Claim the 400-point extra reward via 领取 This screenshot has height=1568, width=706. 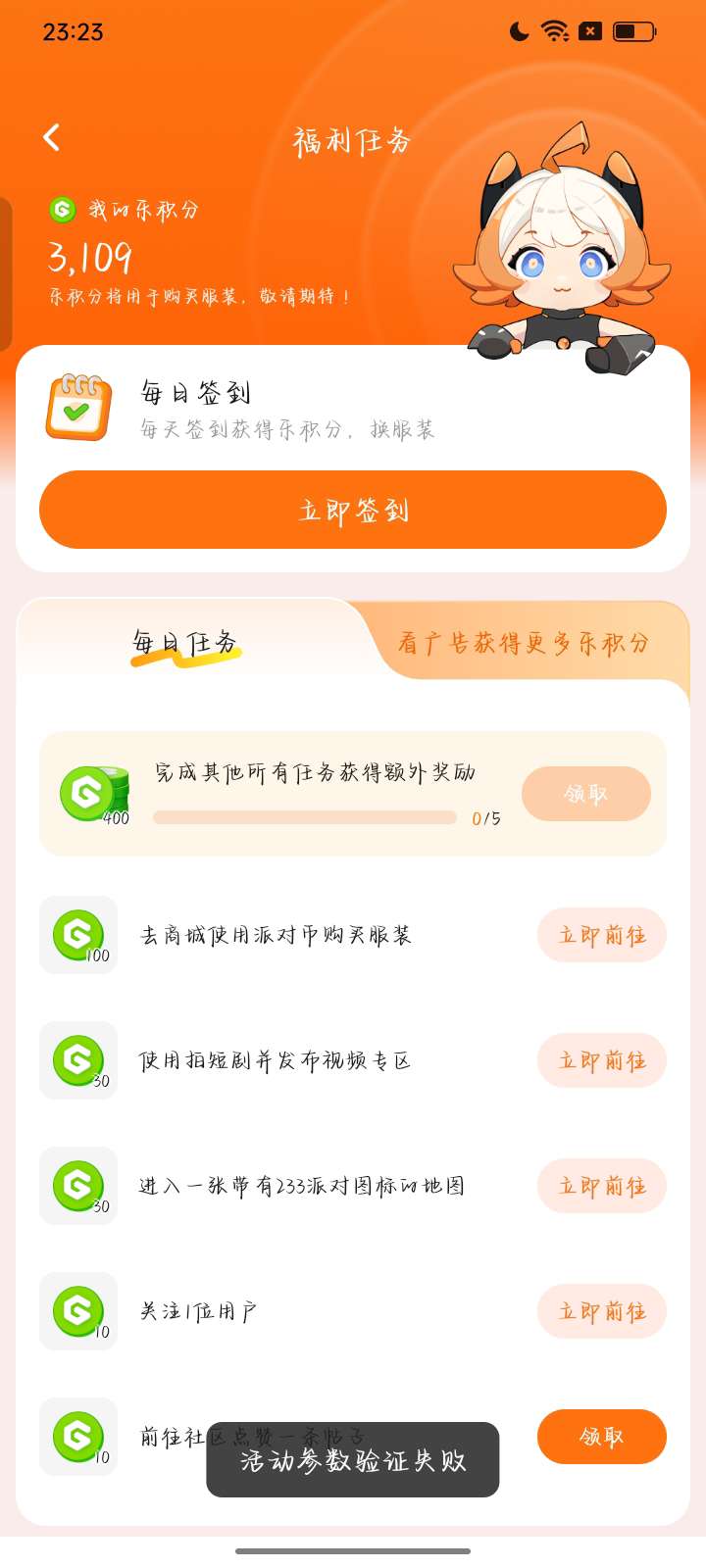point(585,794)
